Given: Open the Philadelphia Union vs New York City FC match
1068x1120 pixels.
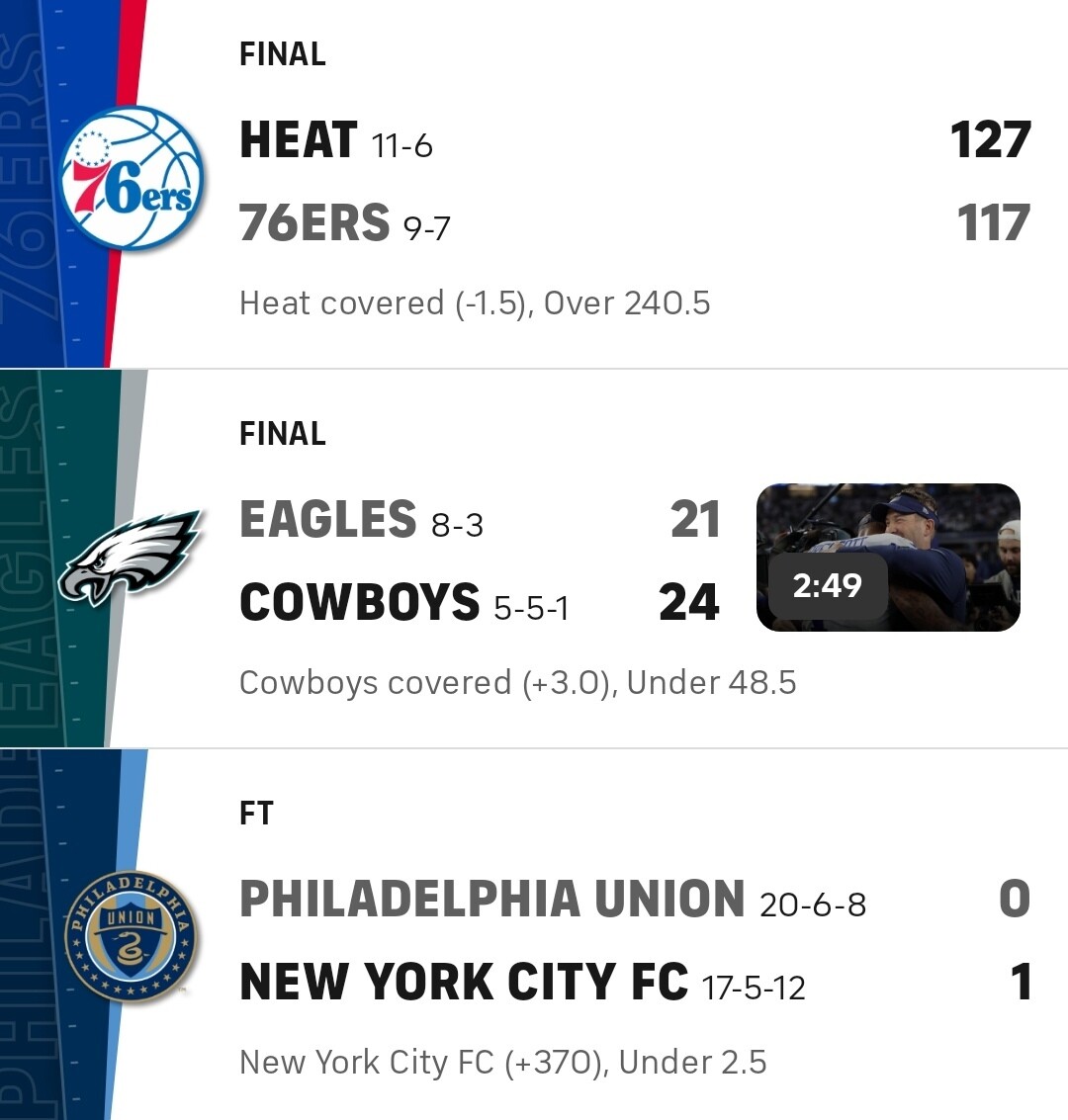Looking at the screenshot, I should [534, 935].
